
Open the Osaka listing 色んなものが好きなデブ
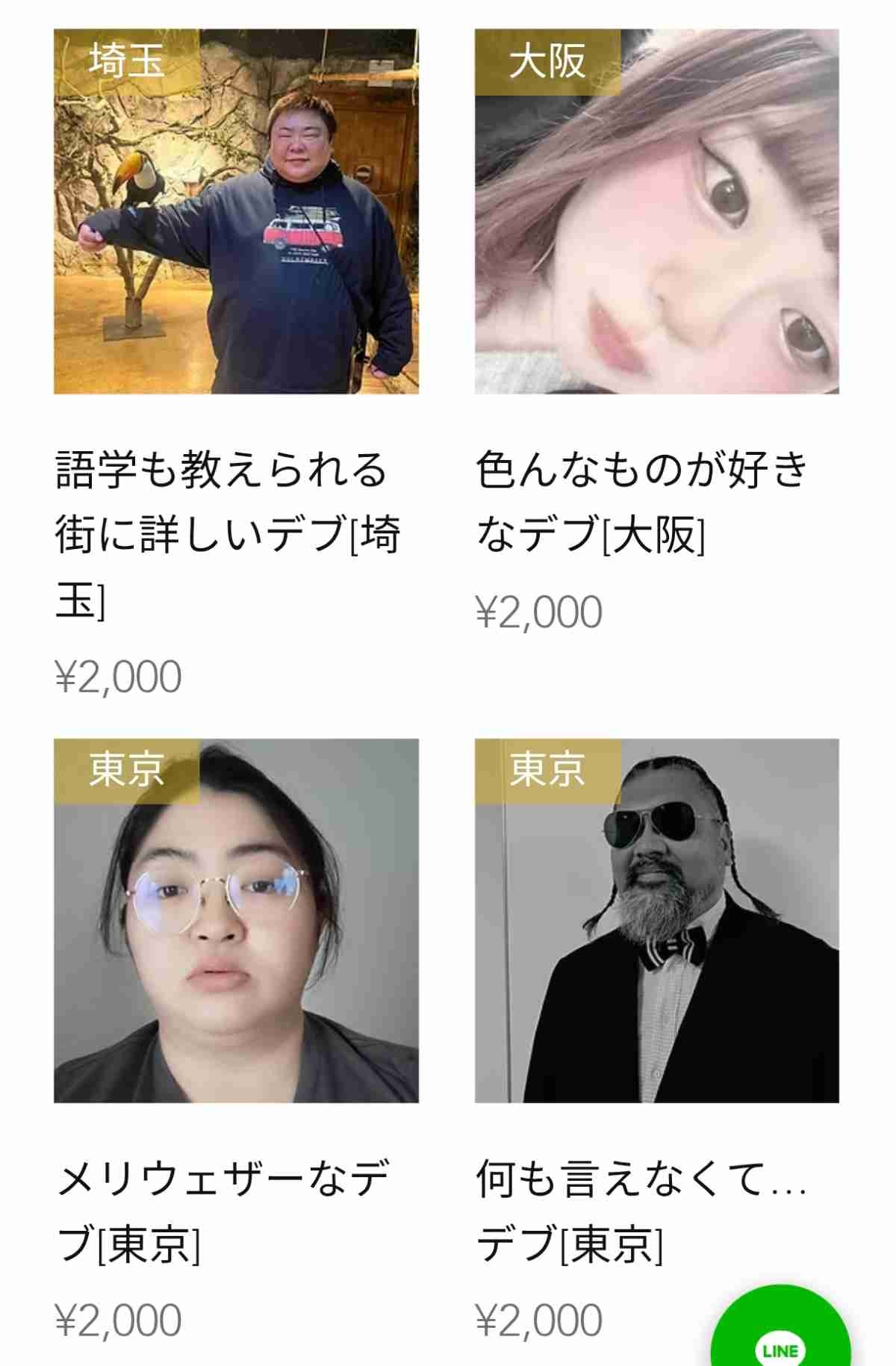(x=656, y=211)
